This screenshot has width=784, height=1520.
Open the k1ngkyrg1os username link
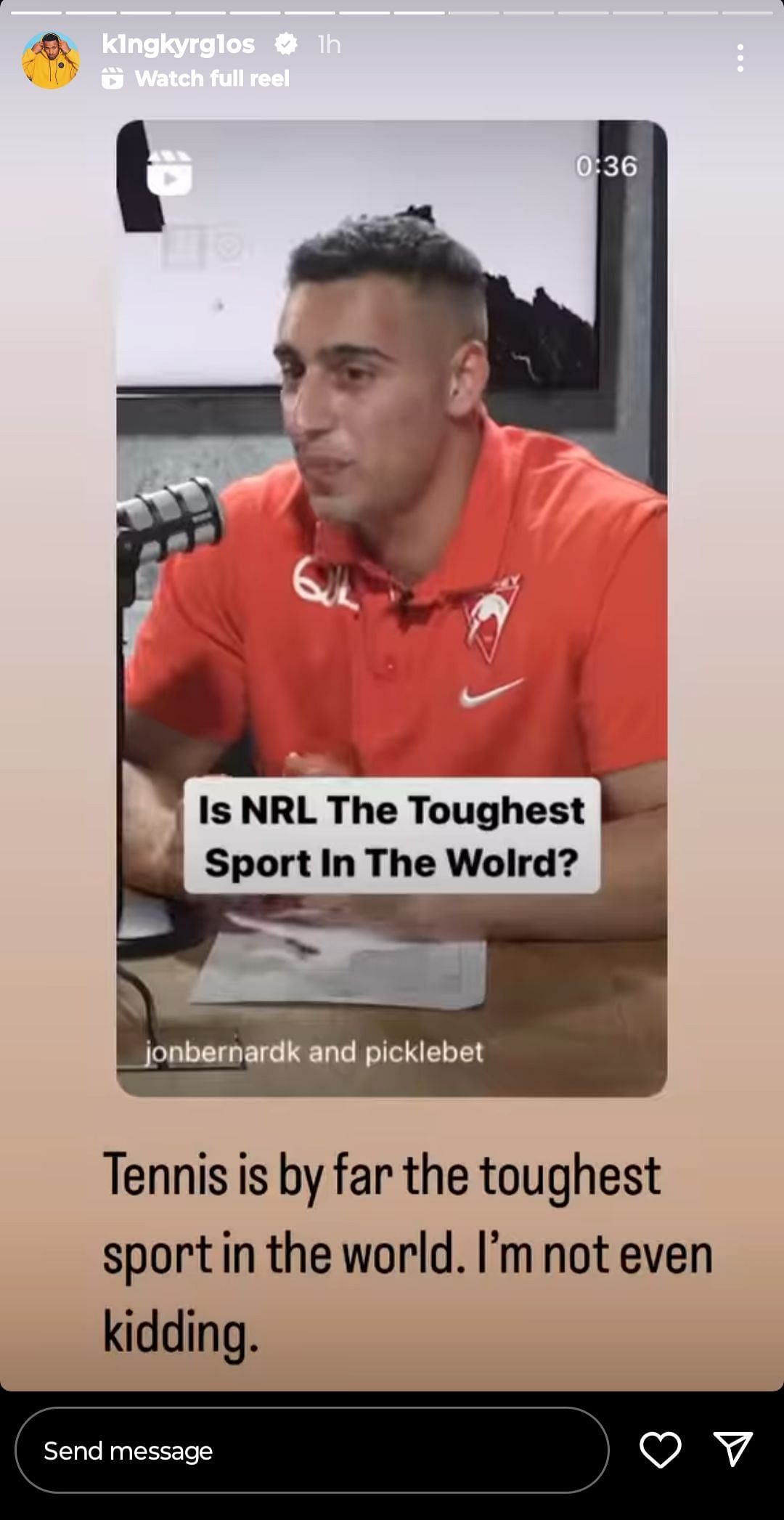point(178,44)
